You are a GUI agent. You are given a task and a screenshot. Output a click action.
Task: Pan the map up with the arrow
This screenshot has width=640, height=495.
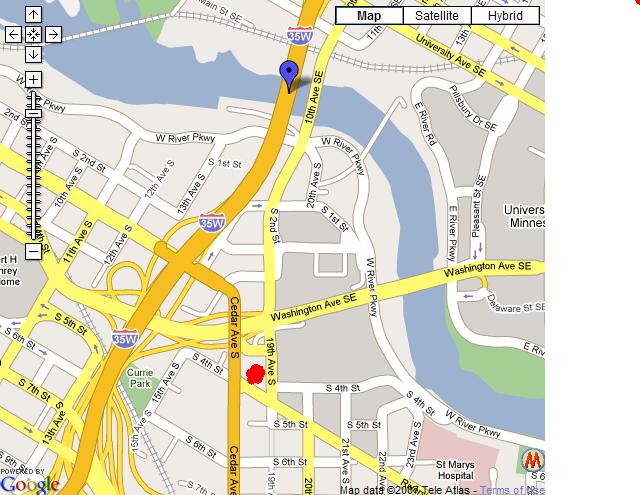click(x=33, y=15)
